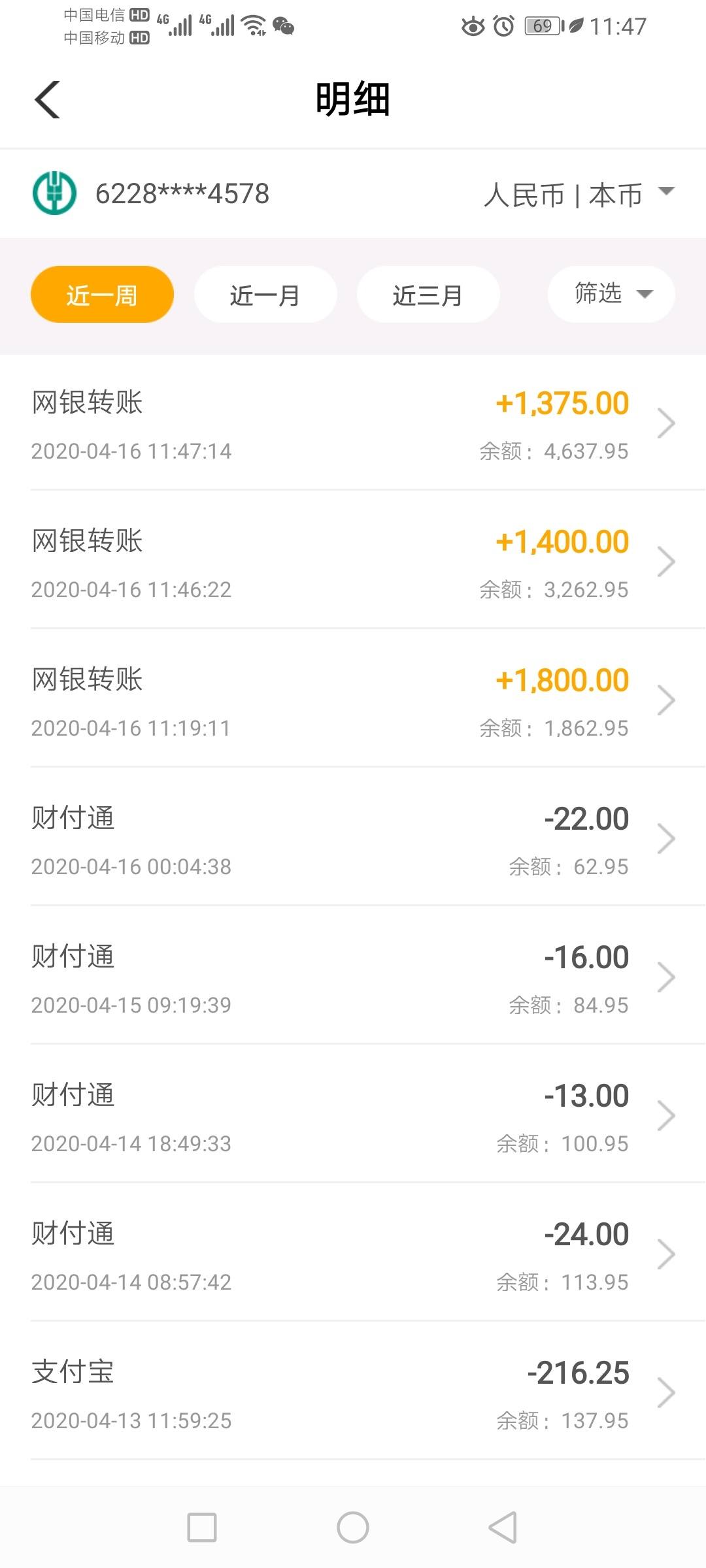Switch to the 近三月 range
The width and height of the screenshot is (706, 1568).
[428, 294]
